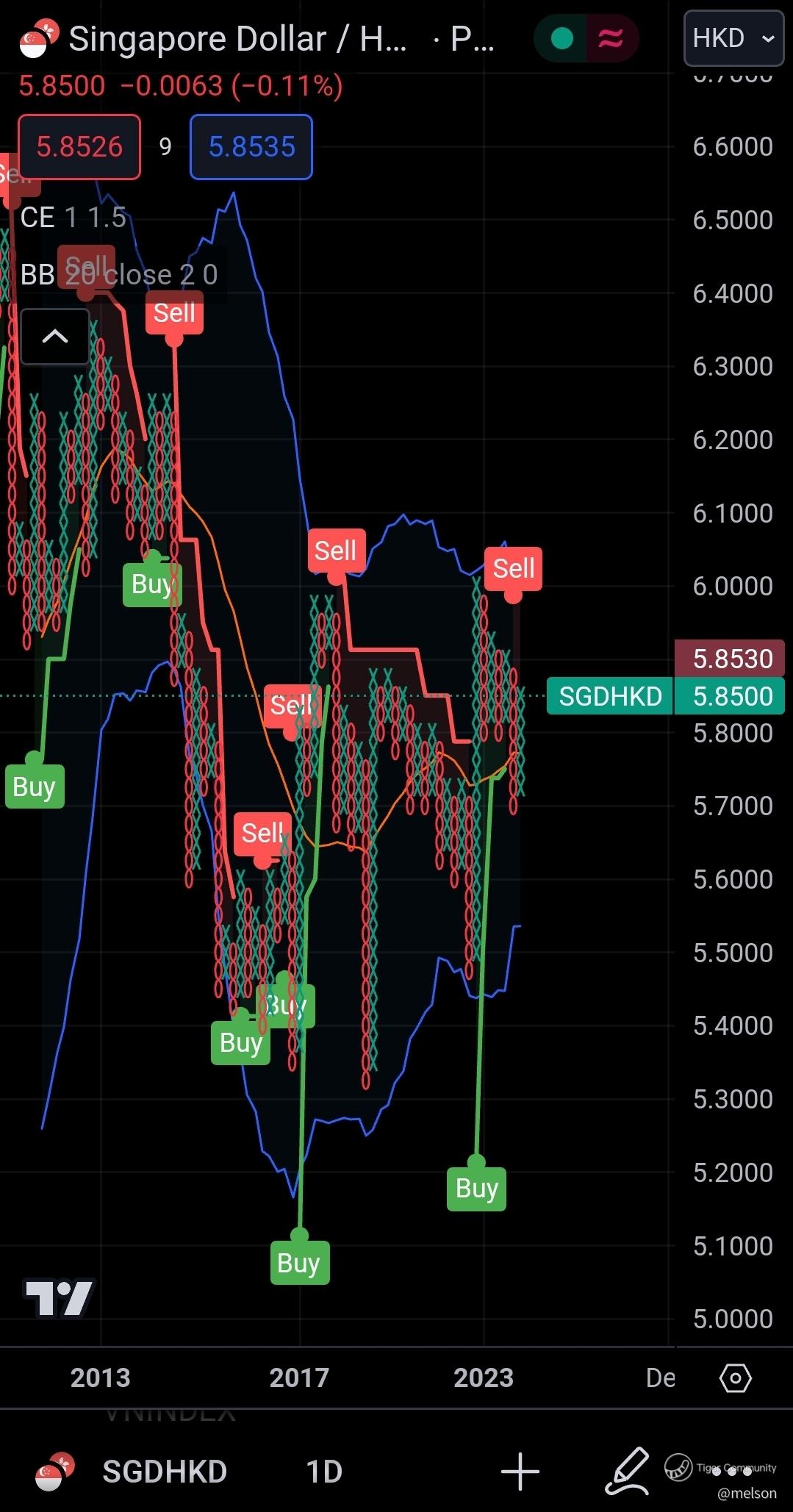Tap the sell price 5.8526 button
793x1512 pixels.
[x=79, y=147]
